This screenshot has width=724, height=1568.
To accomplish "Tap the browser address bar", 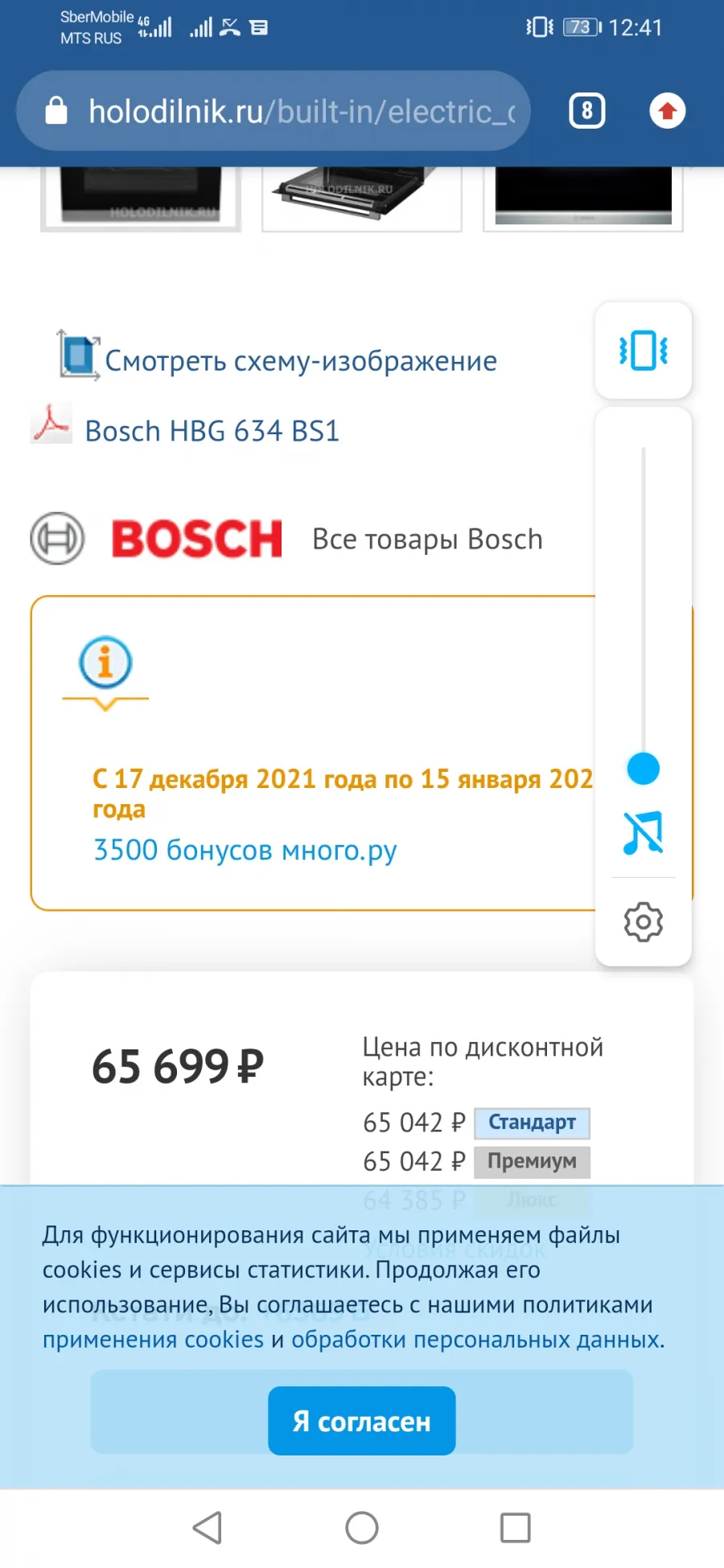I will [274, 111].
